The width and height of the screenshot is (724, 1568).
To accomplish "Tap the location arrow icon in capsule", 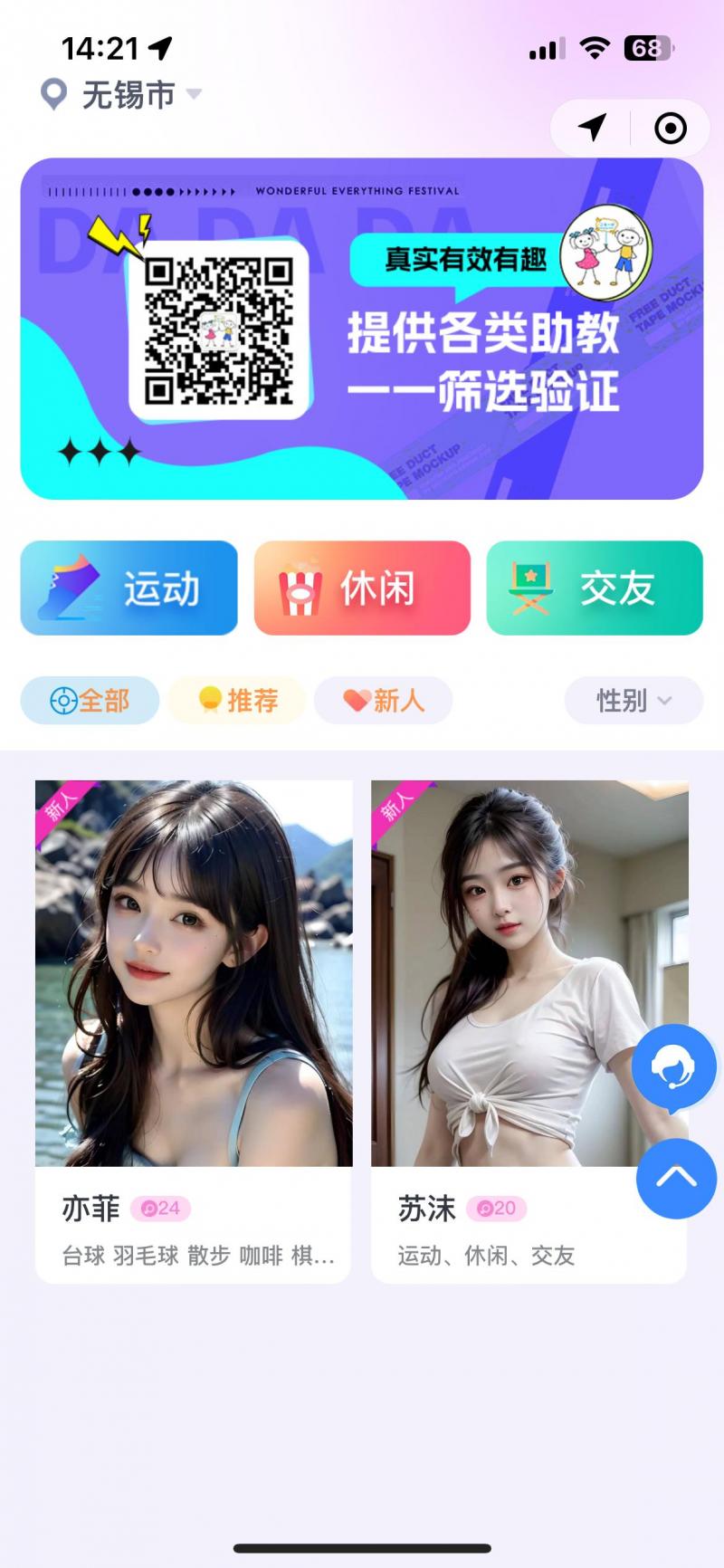I will 592,128.
